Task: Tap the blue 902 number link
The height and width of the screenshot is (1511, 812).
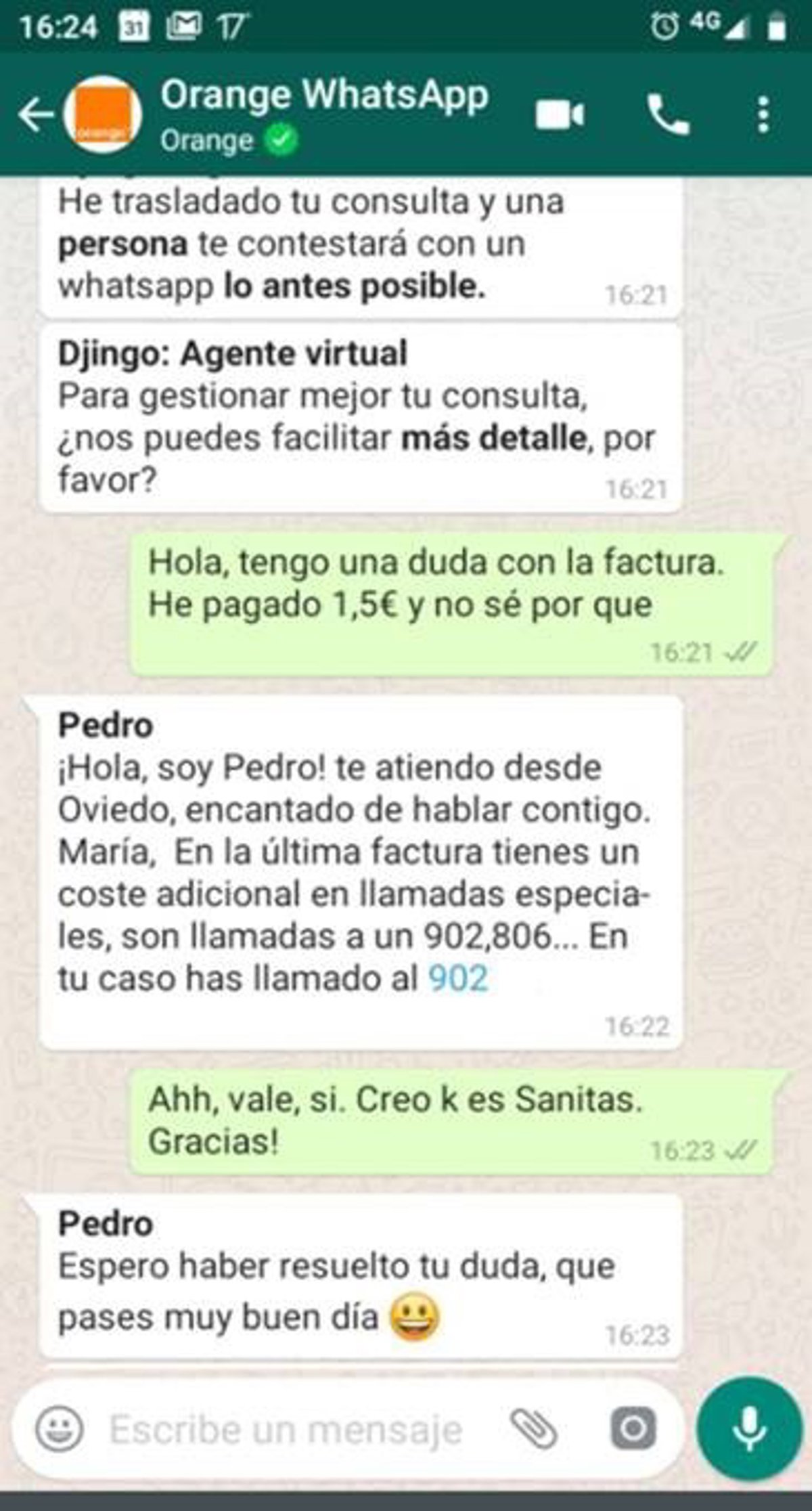Action: tap(458, 979)
